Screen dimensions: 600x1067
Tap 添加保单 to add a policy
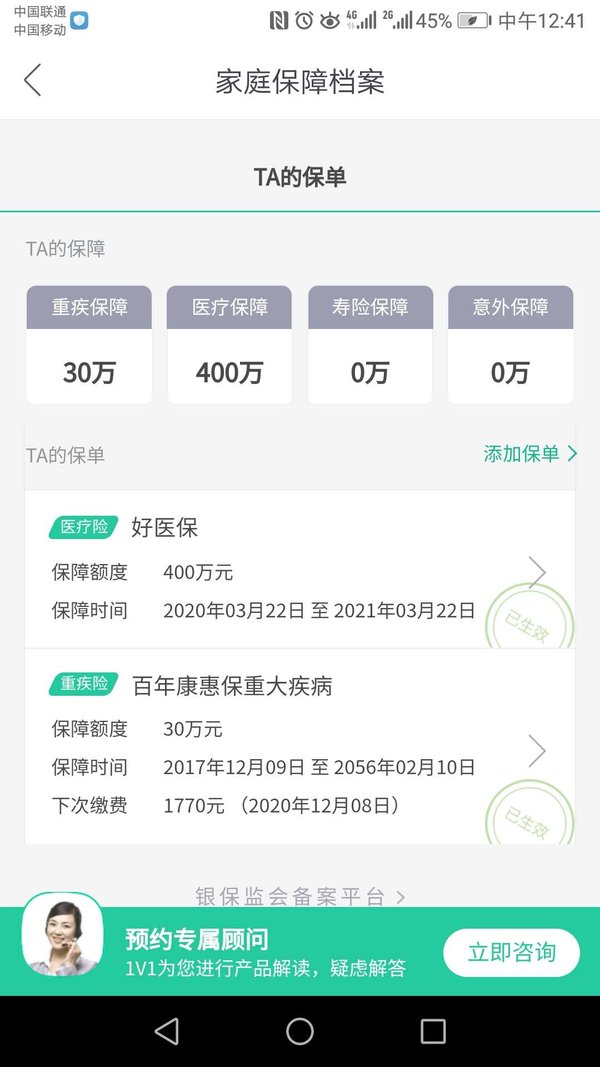[x=530, y=454]
